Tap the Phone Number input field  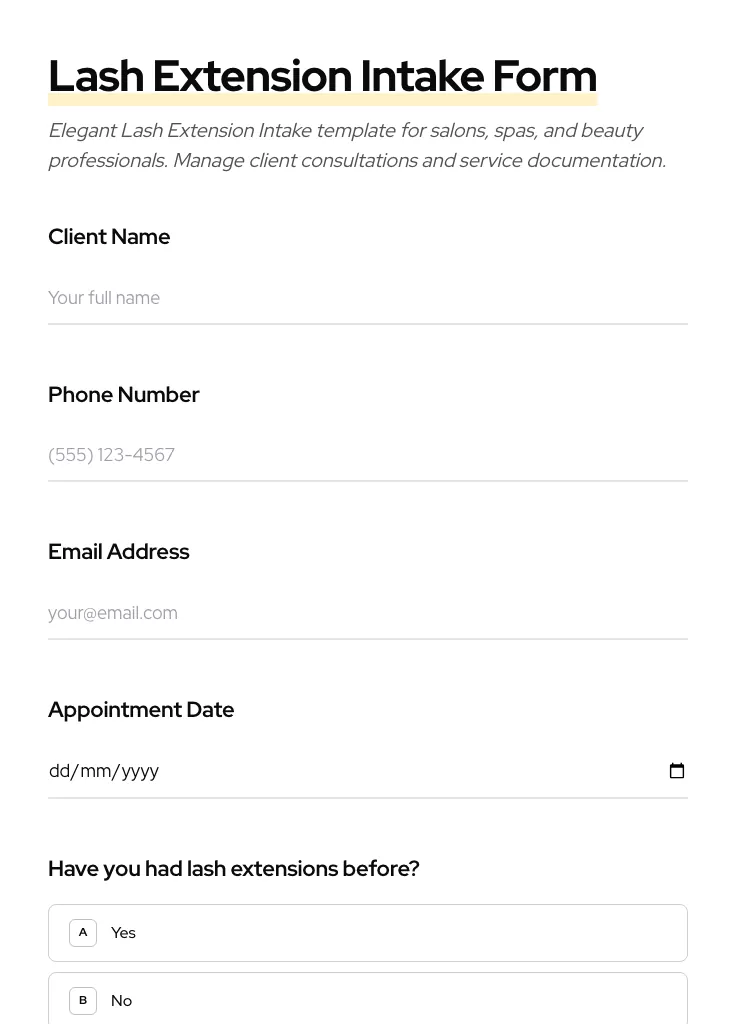tap(367, 455)
